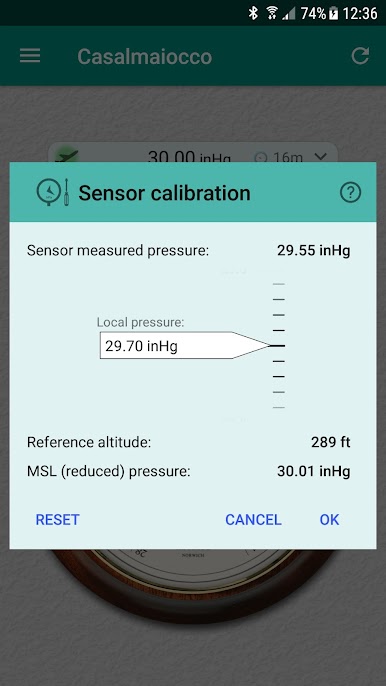Tap the local pressure 29.70 inHg field
This screenshot has width=386, height=686.
[185, 346]
